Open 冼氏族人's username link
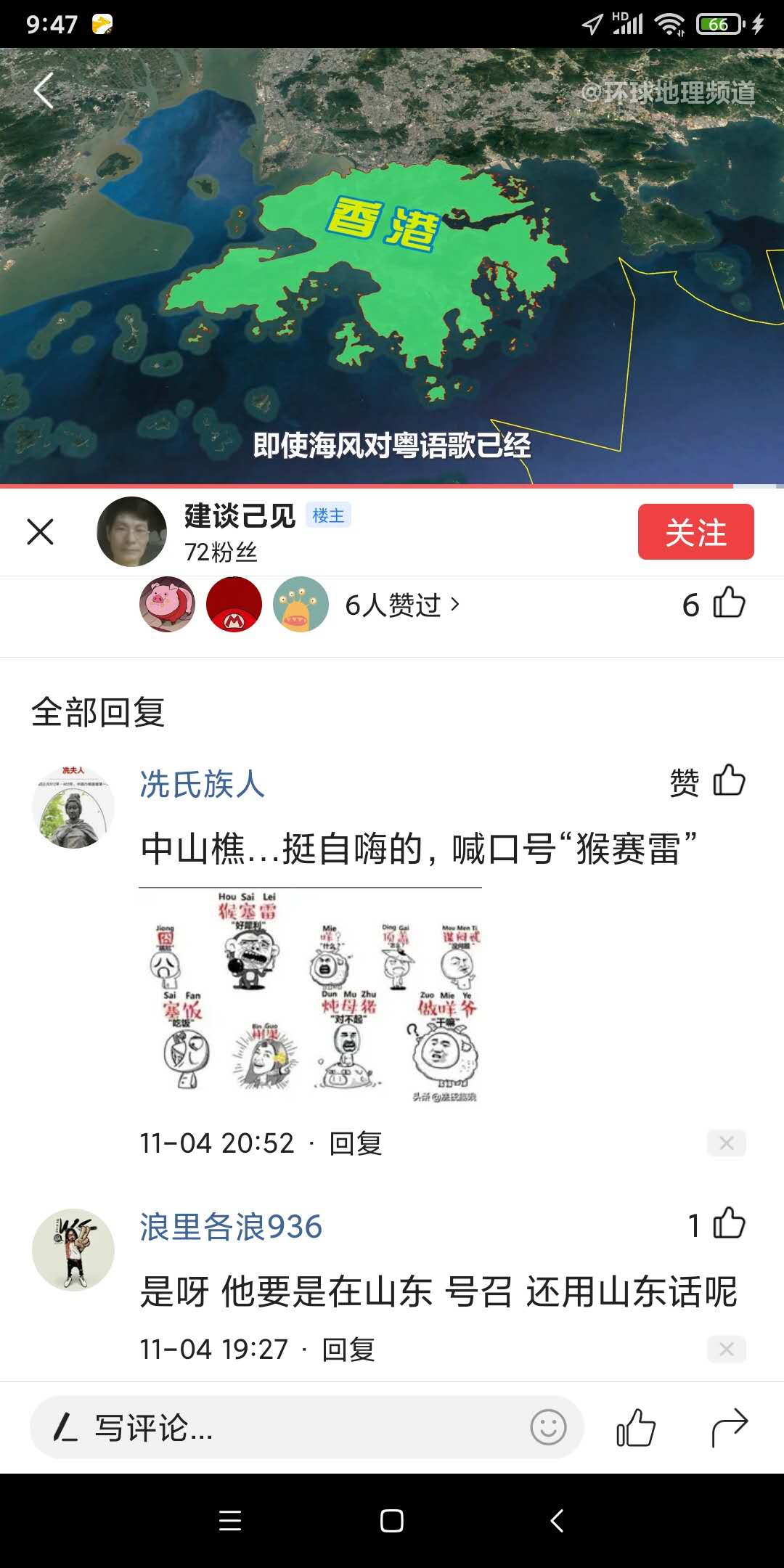This screenshot has height=1568, width=784. (202, 785)
